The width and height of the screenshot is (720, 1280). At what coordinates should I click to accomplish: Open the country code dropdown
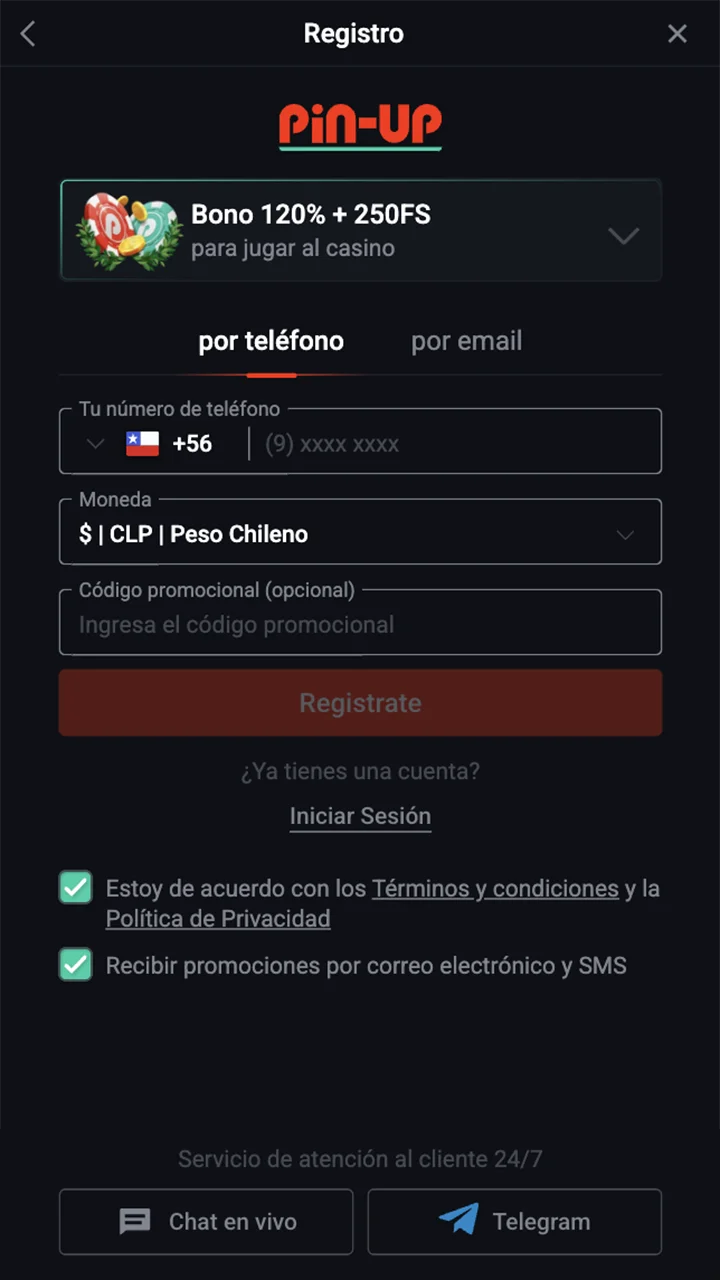[95, 443]
